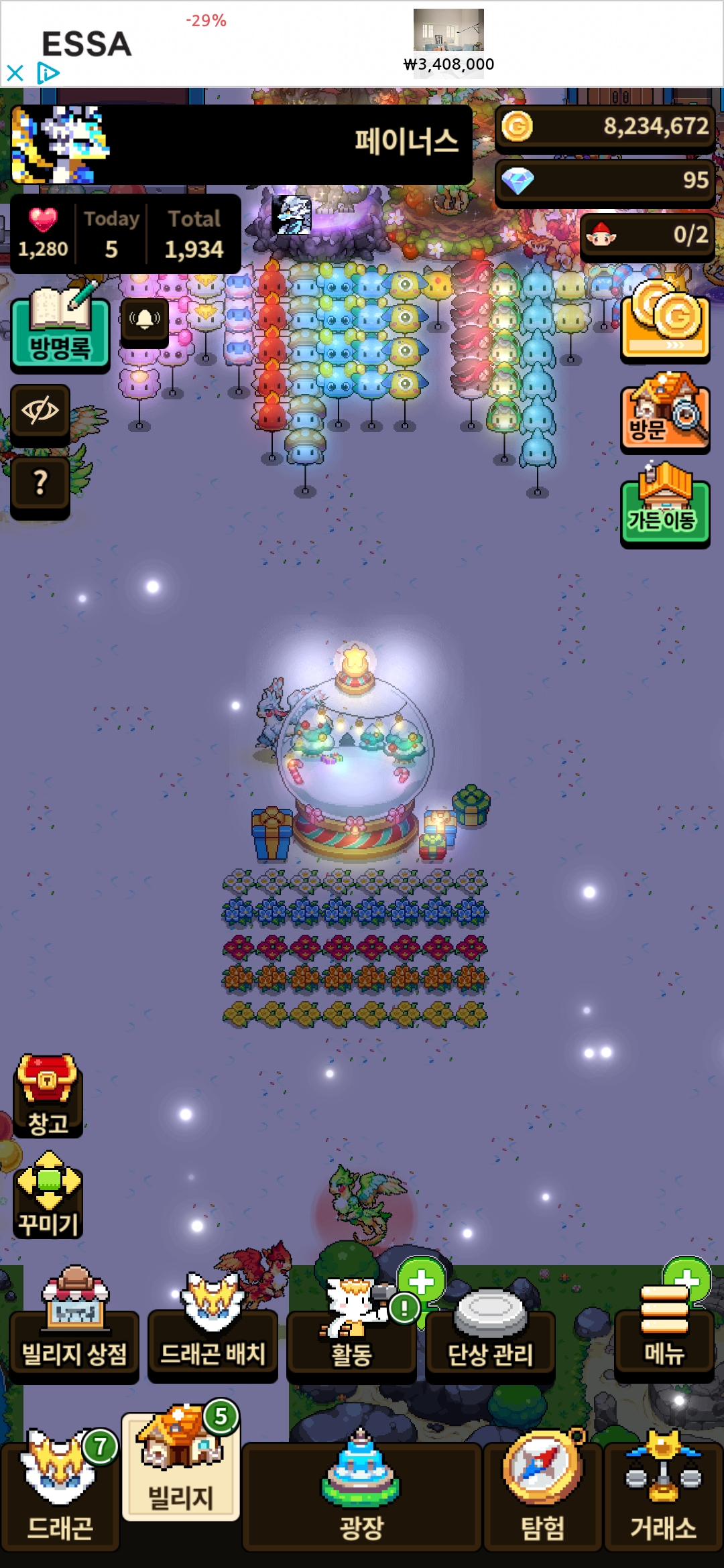Switch to the 거래소 tab
This screenshot has height=1568, width=724.
point(663,1494)
